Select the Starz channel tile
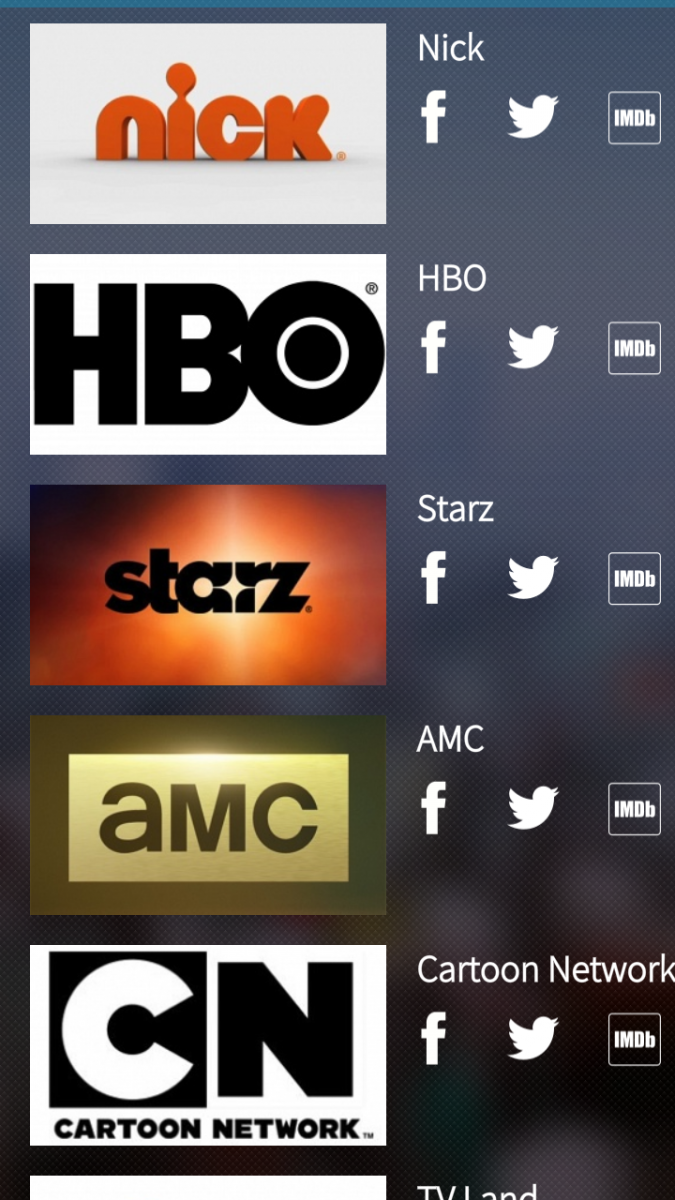 tap(208, 585)
